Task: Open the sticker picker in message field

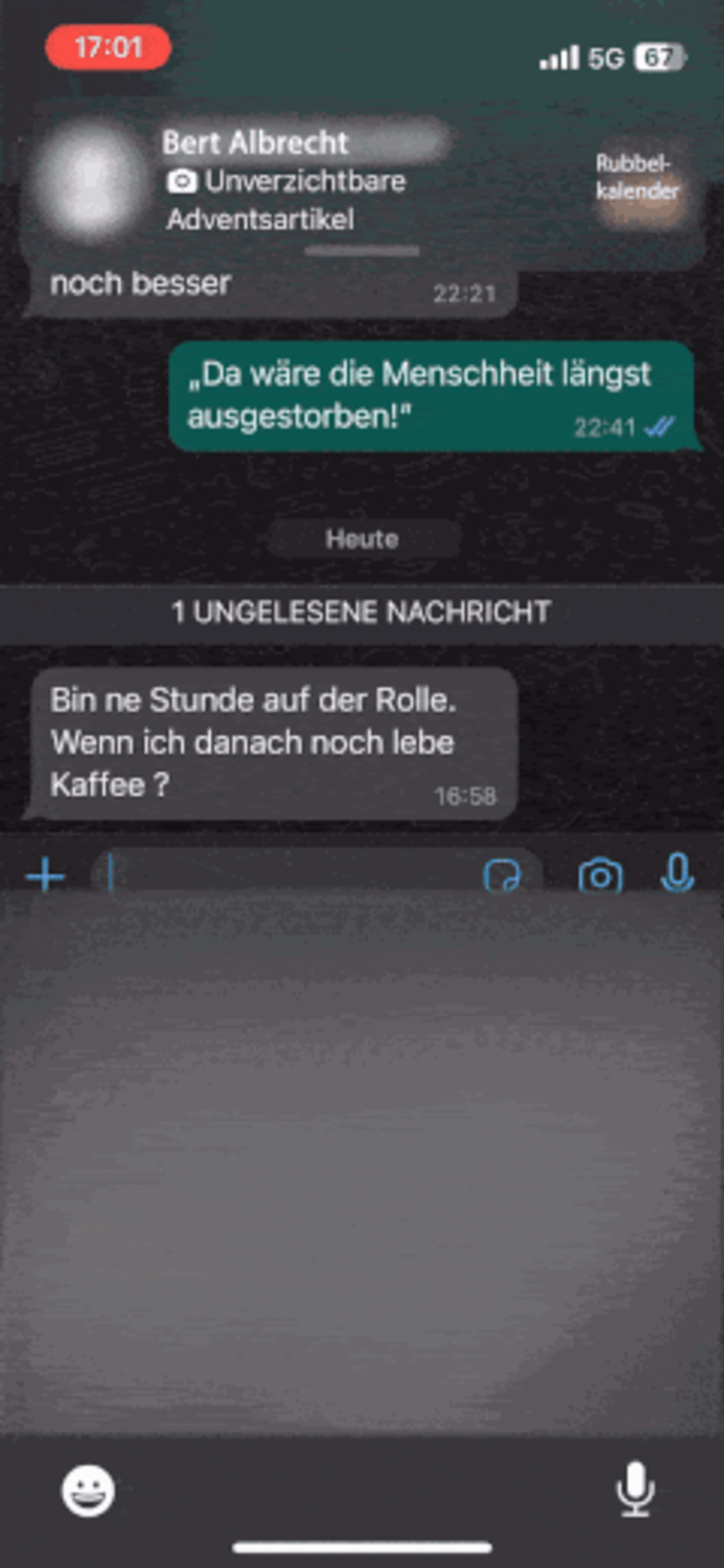Action: [502, 876]
